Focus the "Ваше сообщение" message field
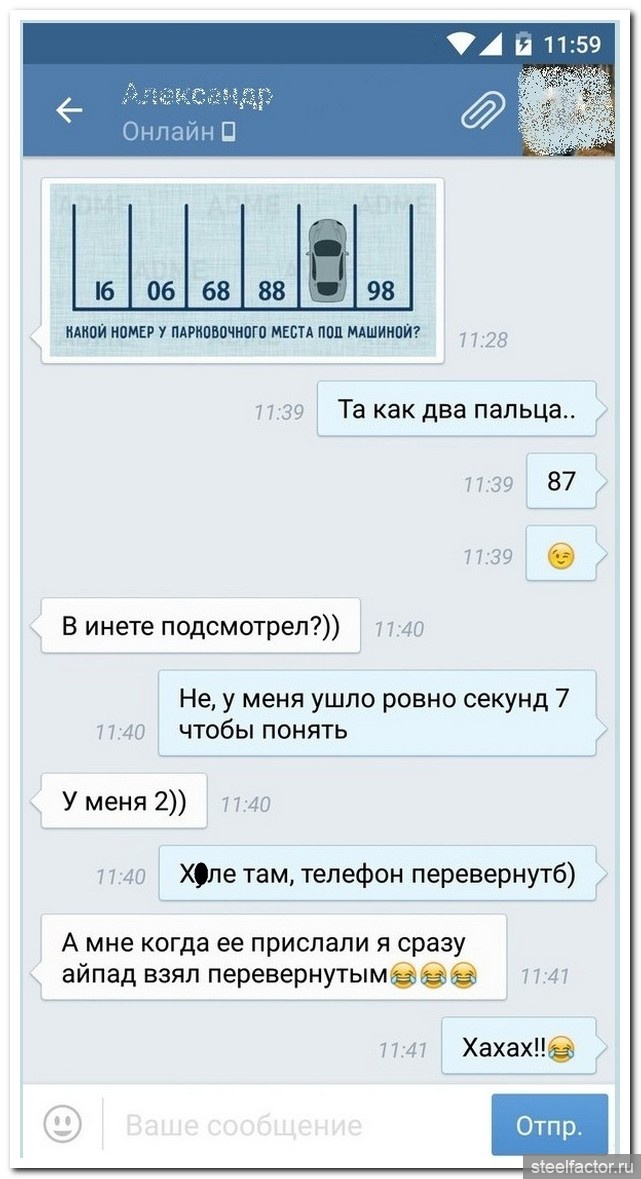Viewport: 641px width, 1179px height. pyautogui.click(x=295, y=1125)
